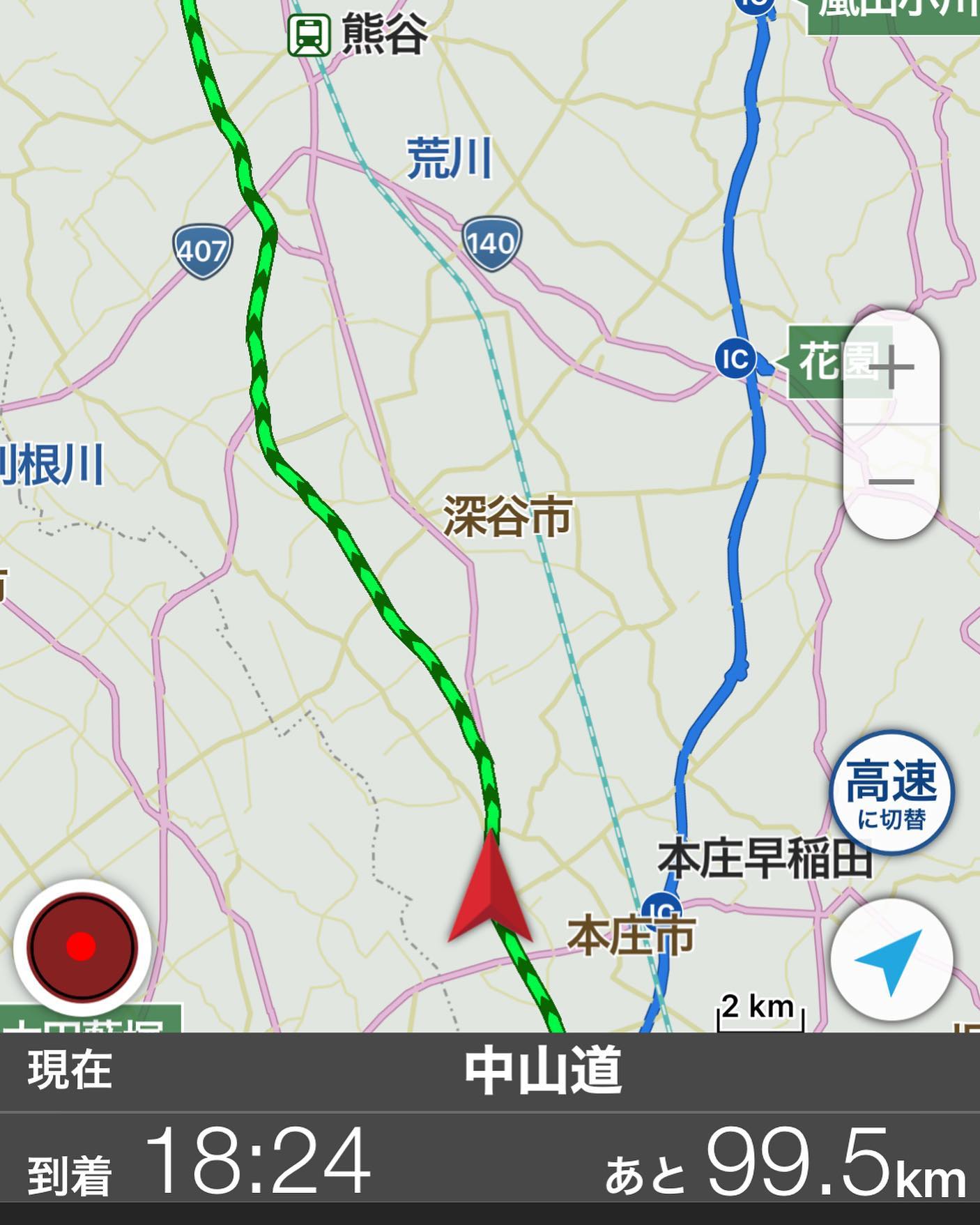The image size is (980, 1225).
Task: Switch route to highway (高速に切替)
Action: click(x=891, y=793)
